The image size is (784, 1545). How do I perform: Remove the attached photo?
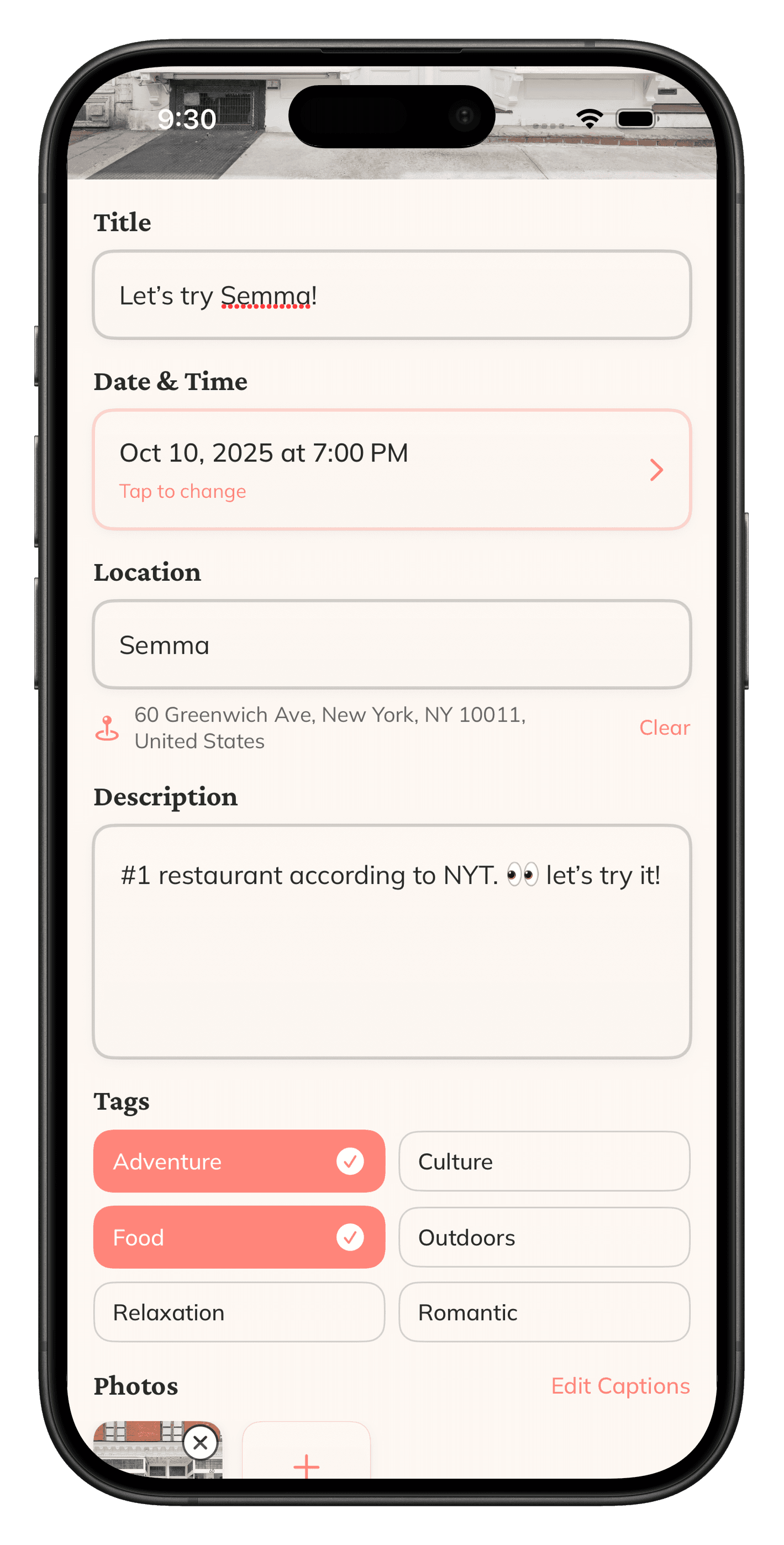[x=201, y=1443]
